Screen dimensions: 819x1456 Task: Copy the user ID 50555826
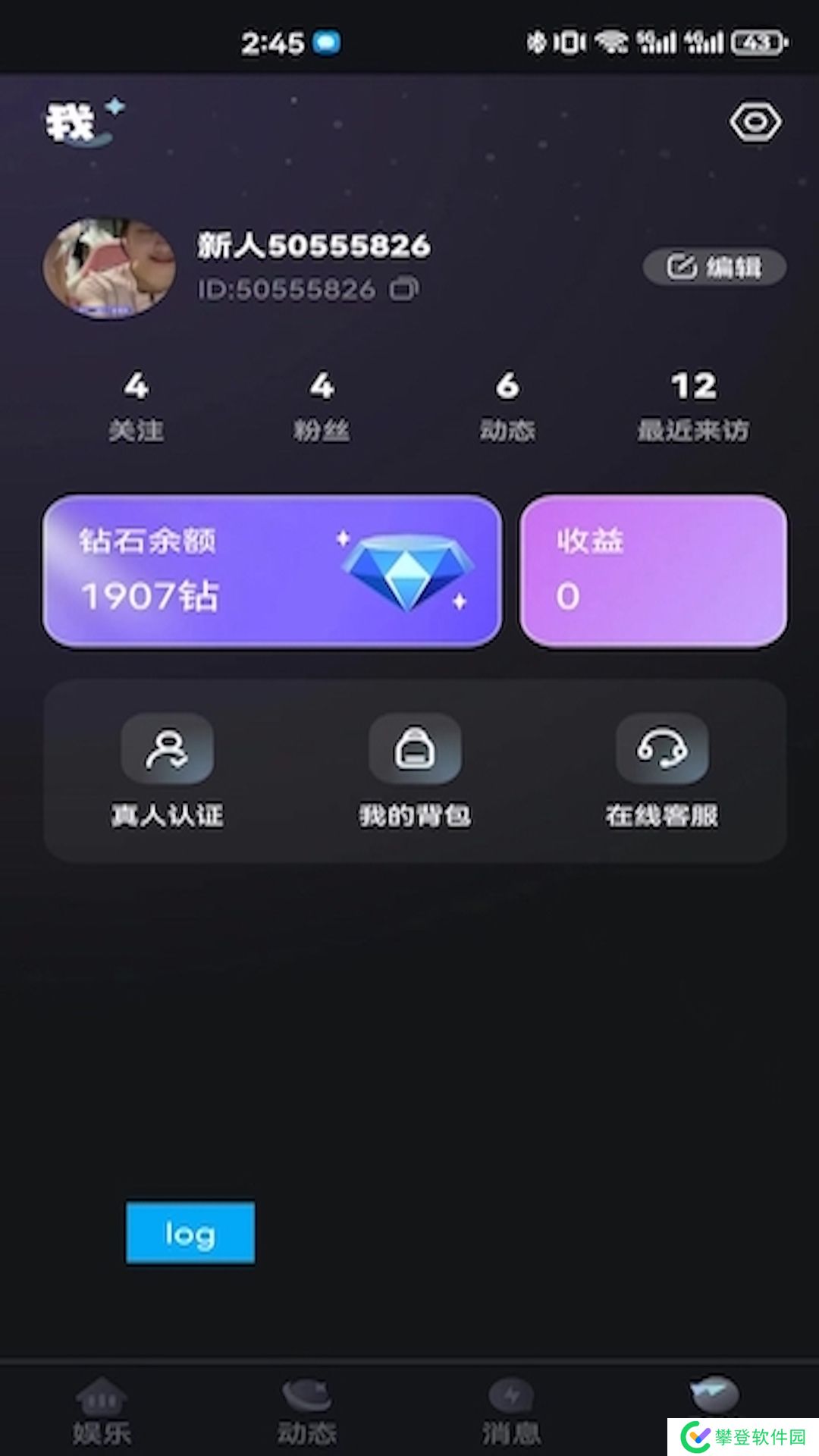pos(403,289)
